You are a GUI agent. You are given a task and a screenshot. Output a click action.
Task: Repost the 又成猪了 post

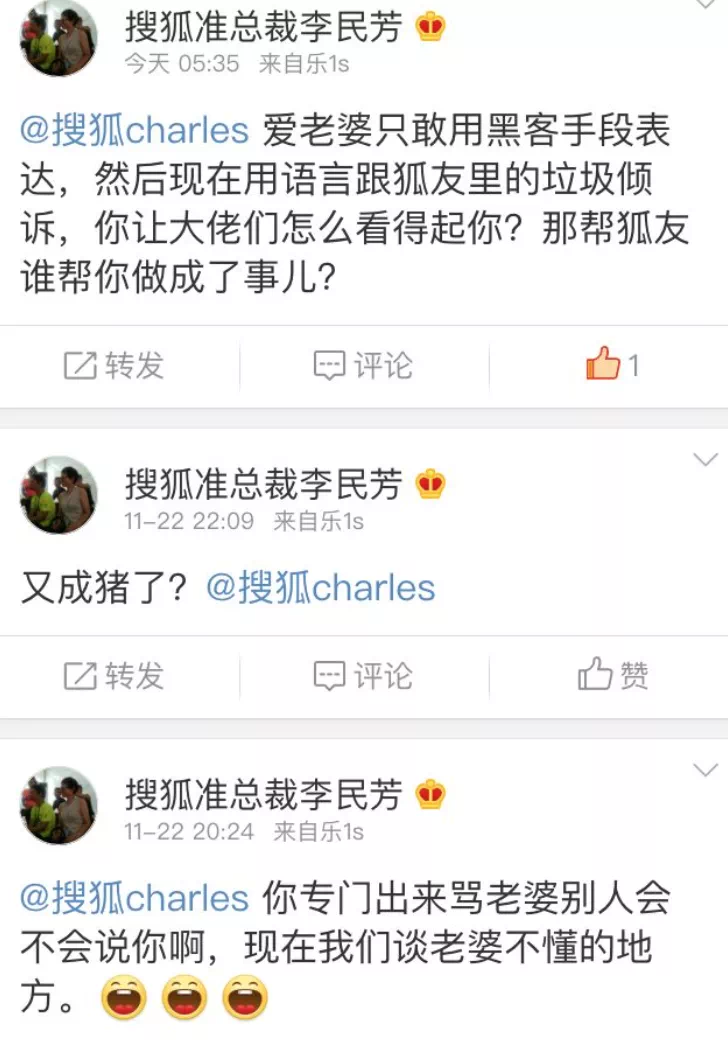(x=114, y=677)
